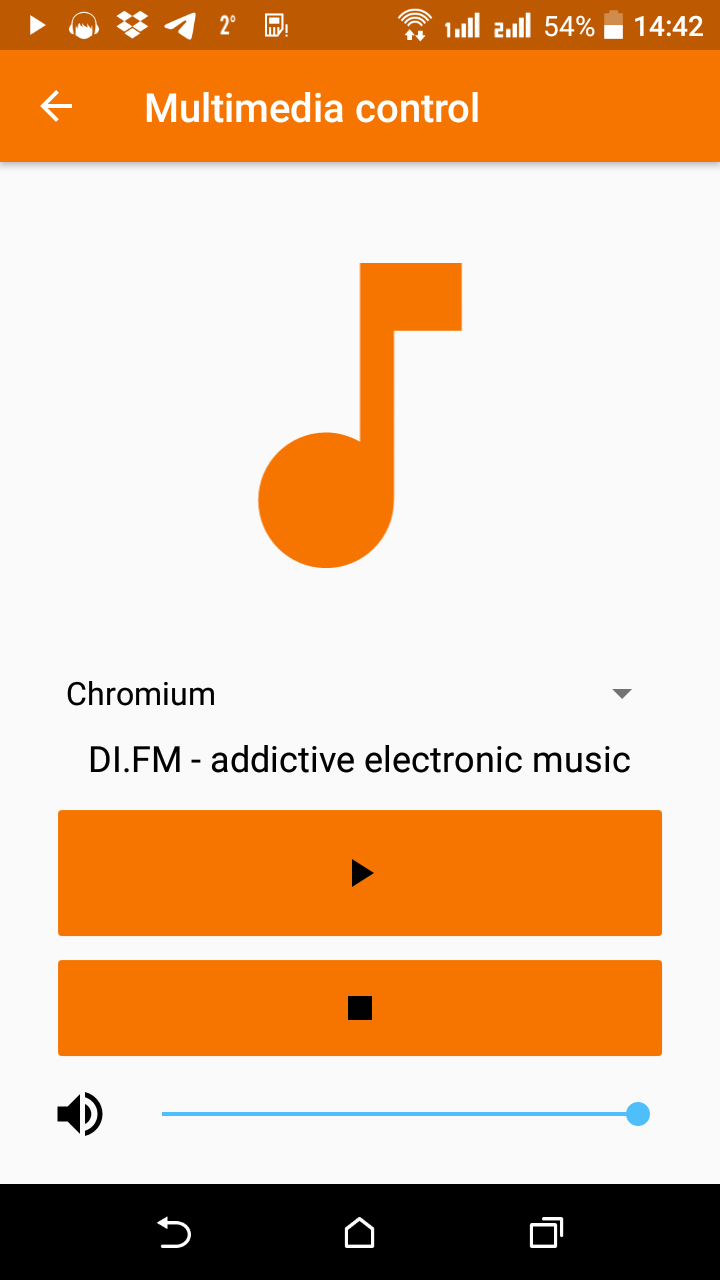720x1280 pixels.
Task: Open recent apps from navigation bar
Action: 545,1233
